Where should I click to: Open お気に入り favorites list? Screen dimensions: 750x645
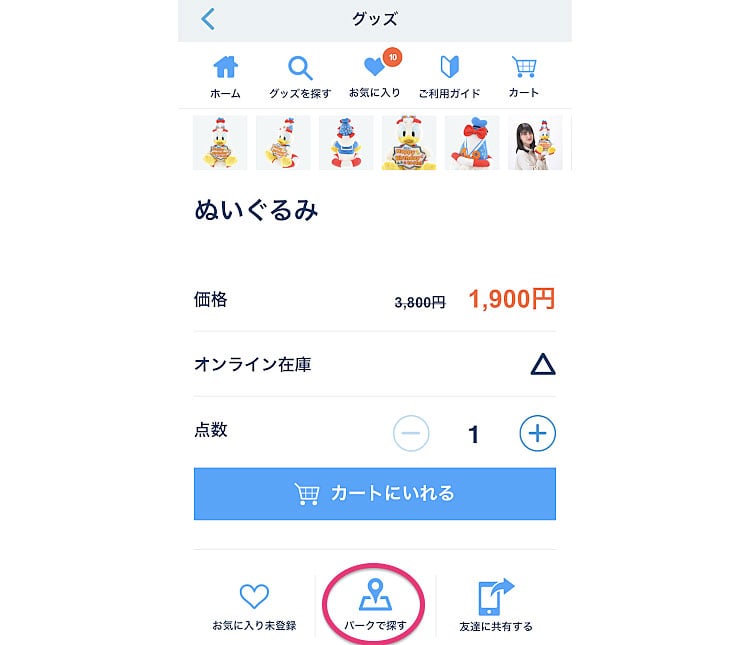375,76
